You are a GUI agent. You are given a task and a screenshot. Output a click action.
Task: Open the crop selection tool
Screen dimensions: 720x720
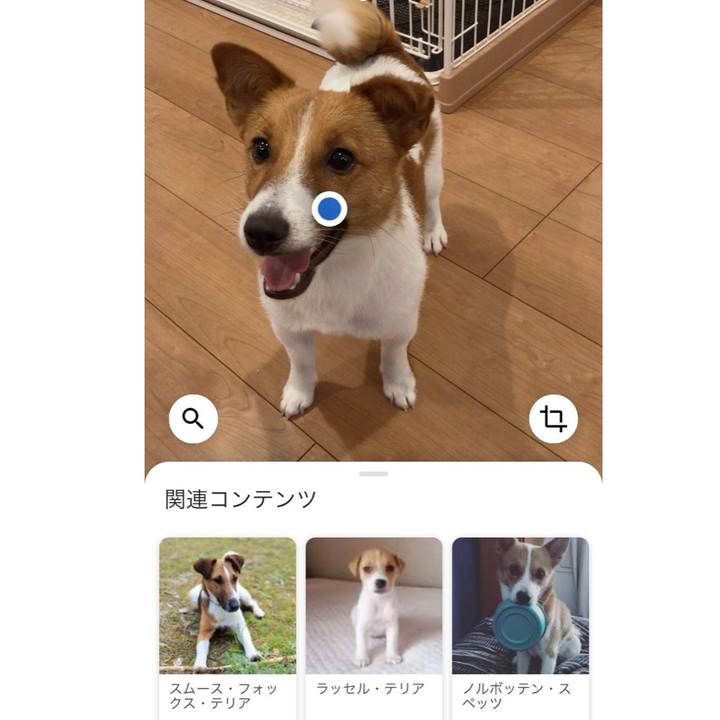click(x=553, y=418)
